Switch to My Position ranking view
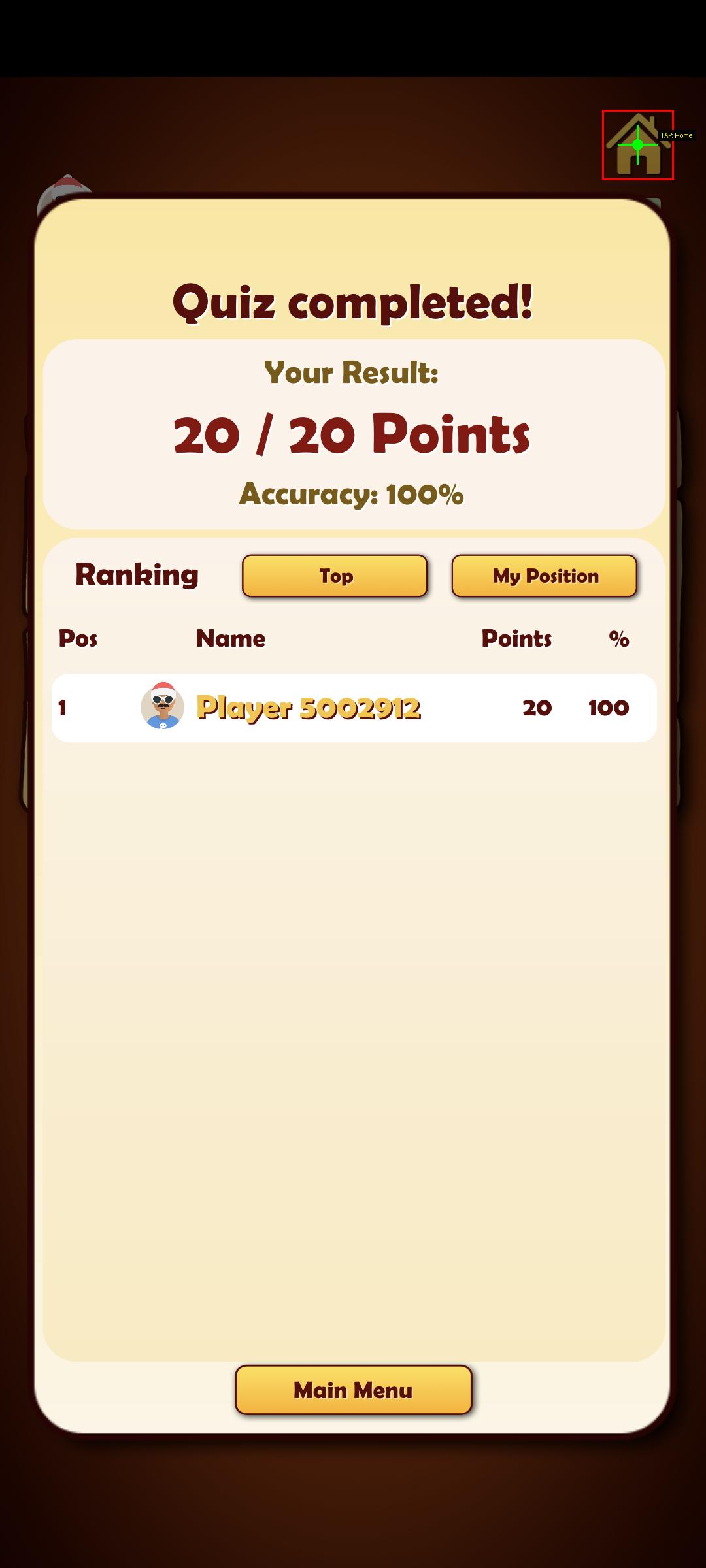Screen dimensions: 706x1568 click(545, 576)
